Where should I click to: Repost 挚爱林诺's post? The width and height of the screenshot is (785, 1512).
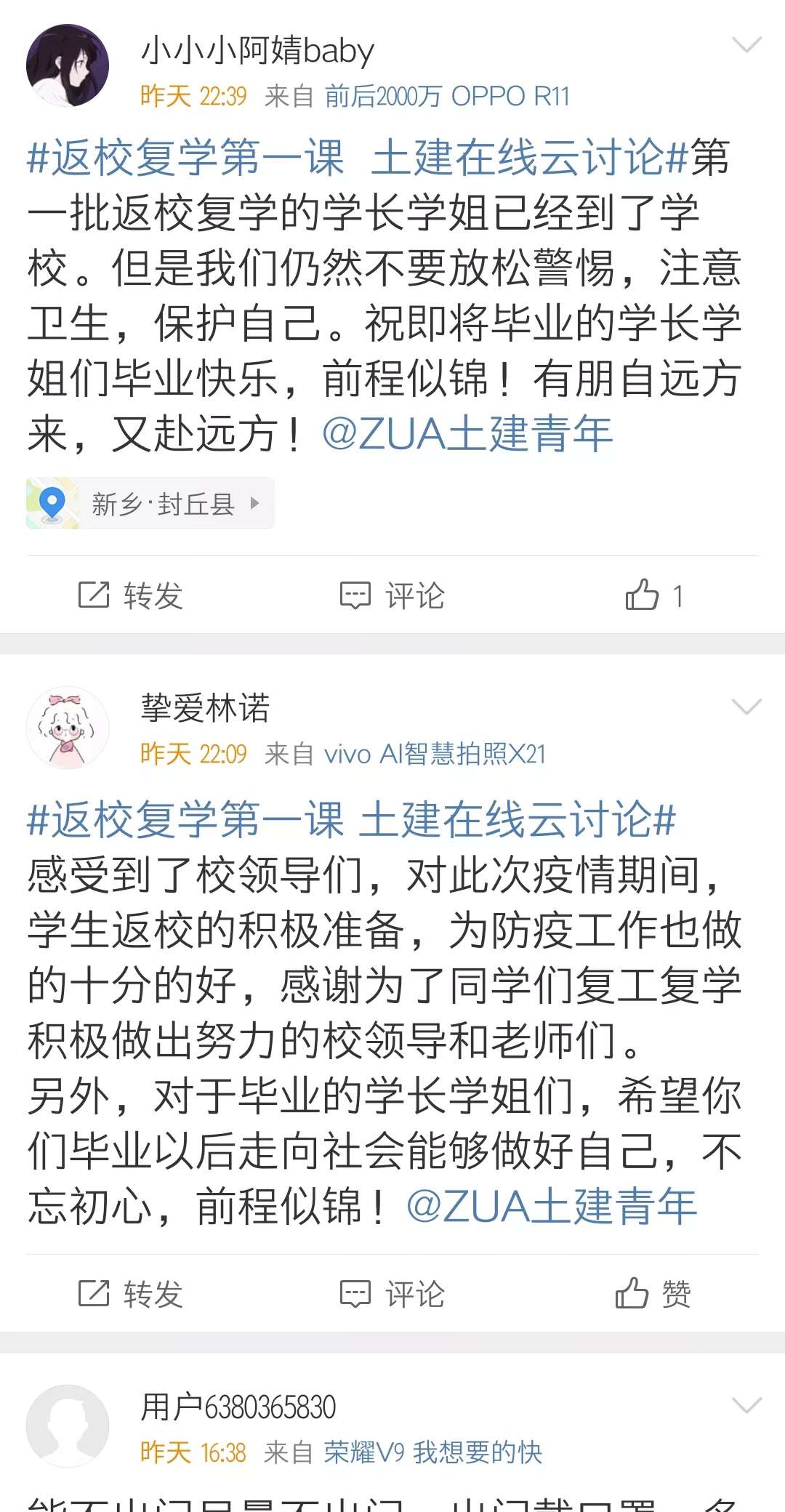tap(131, 1294)
